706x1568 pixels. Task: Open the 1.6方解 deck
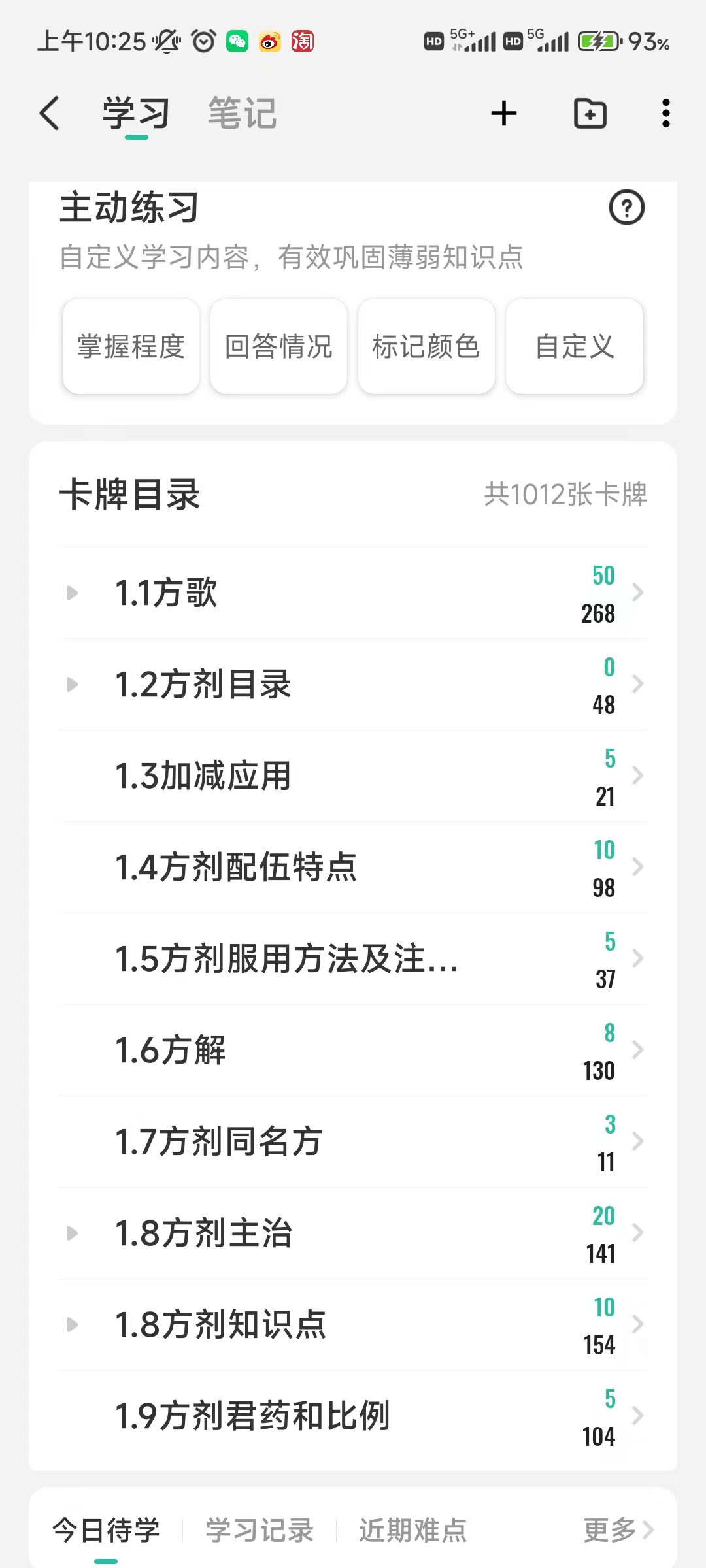(353, 1051)
